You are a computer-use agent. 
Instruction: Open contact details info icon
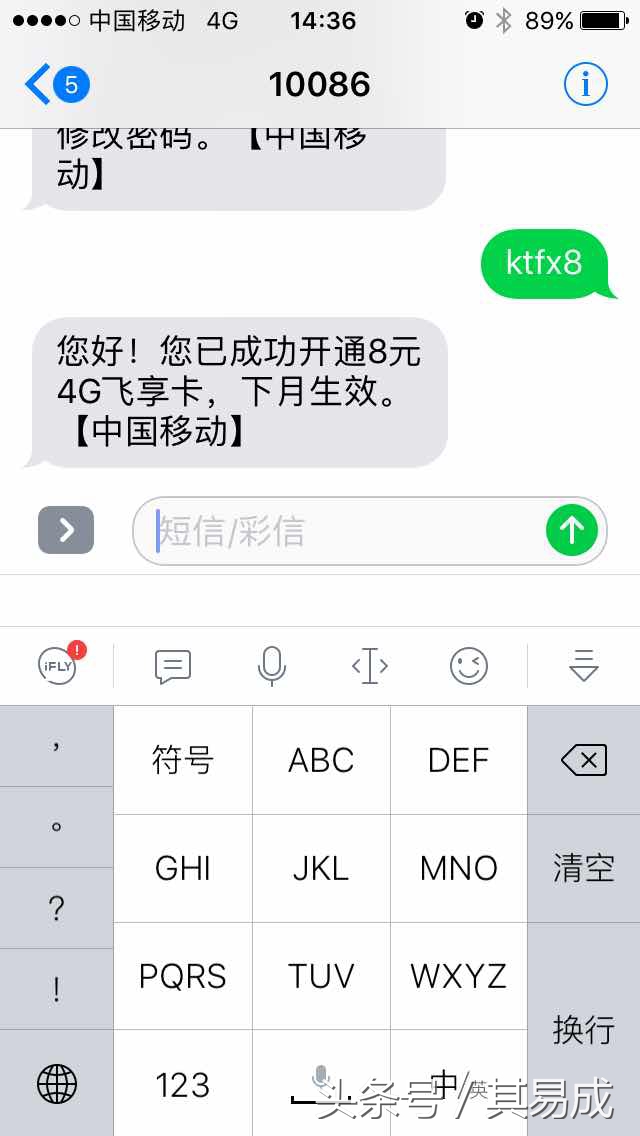pos(585,84)
